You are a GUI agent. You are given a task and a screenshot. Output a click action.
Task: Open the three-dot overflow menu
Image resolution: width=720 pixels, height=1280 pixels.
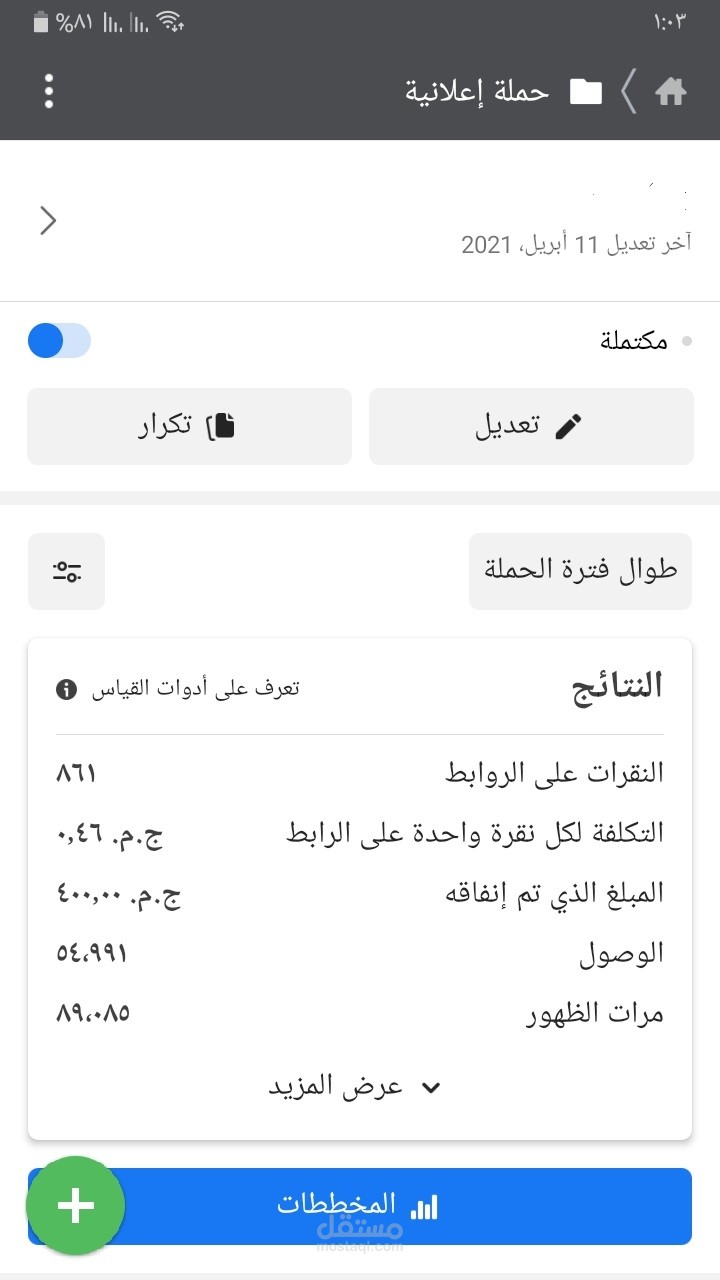click(48, 91)
